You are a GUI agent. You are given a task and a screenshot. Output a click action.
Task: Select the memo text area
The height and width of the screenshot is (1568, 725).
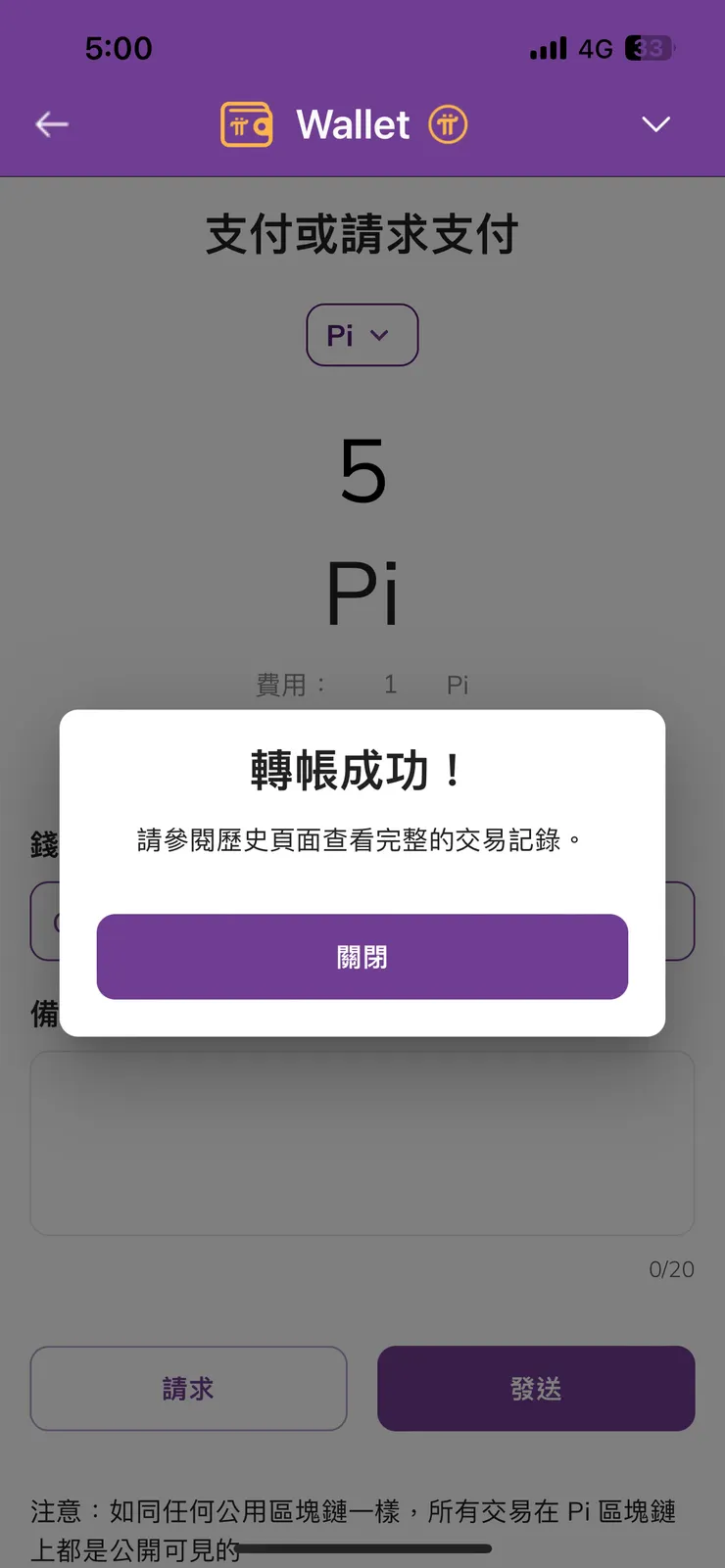pos(362,1143)
